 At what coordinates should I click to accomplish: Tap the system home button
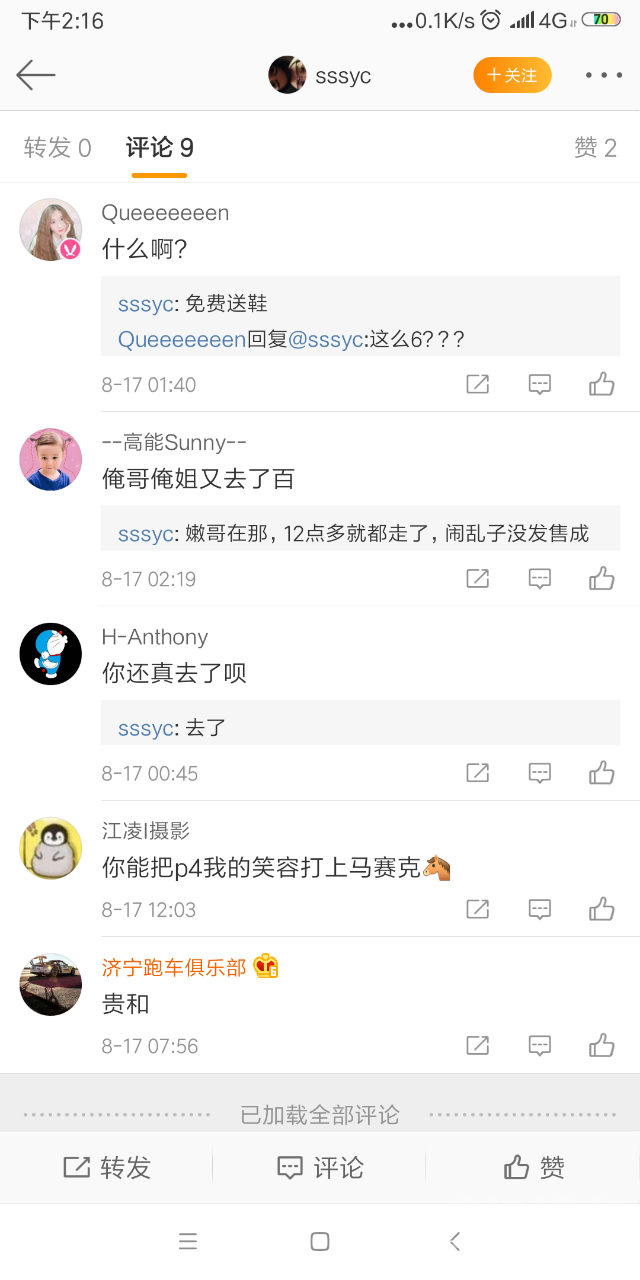[320, 1242]
